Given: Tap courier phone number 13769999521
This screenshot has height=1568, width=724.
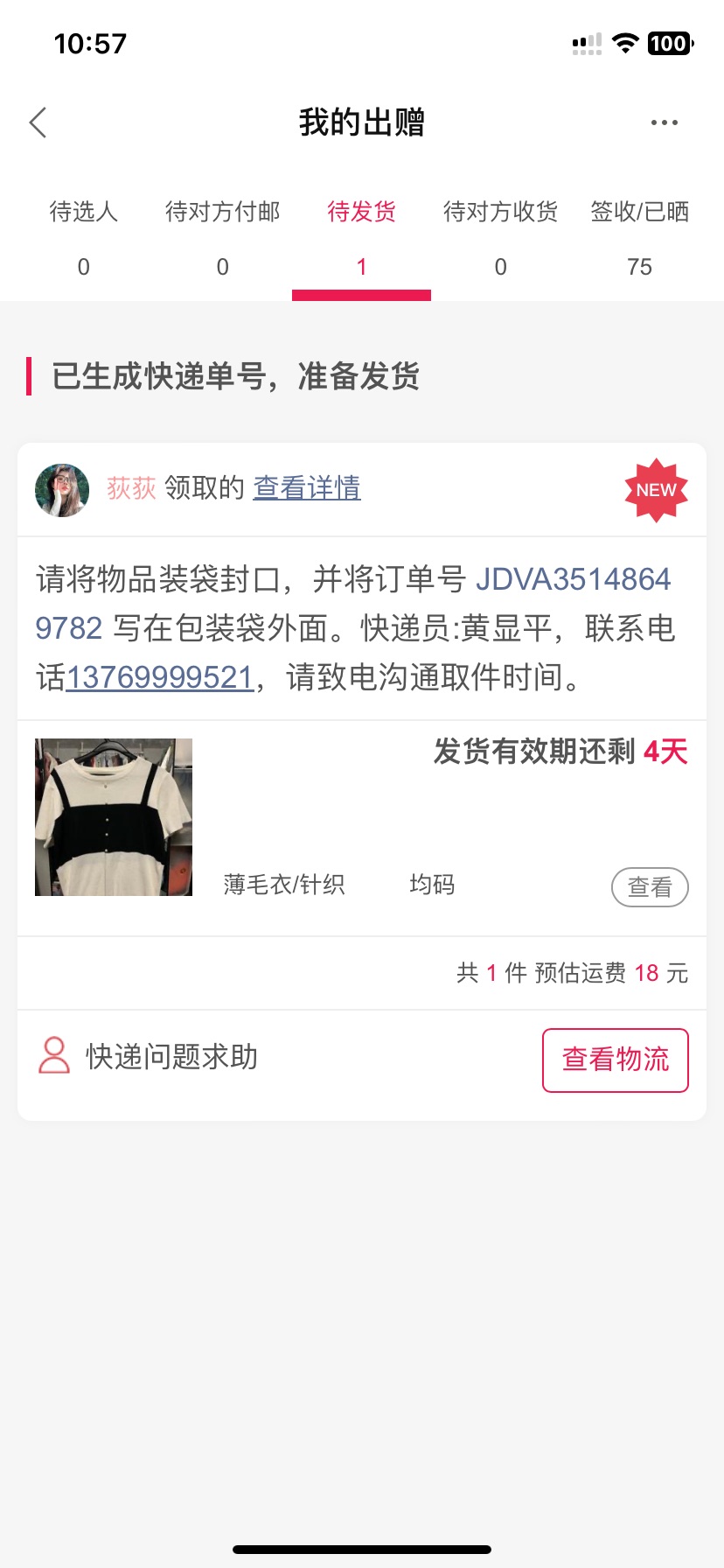Looking at the screenshot, I should point(159,677).
